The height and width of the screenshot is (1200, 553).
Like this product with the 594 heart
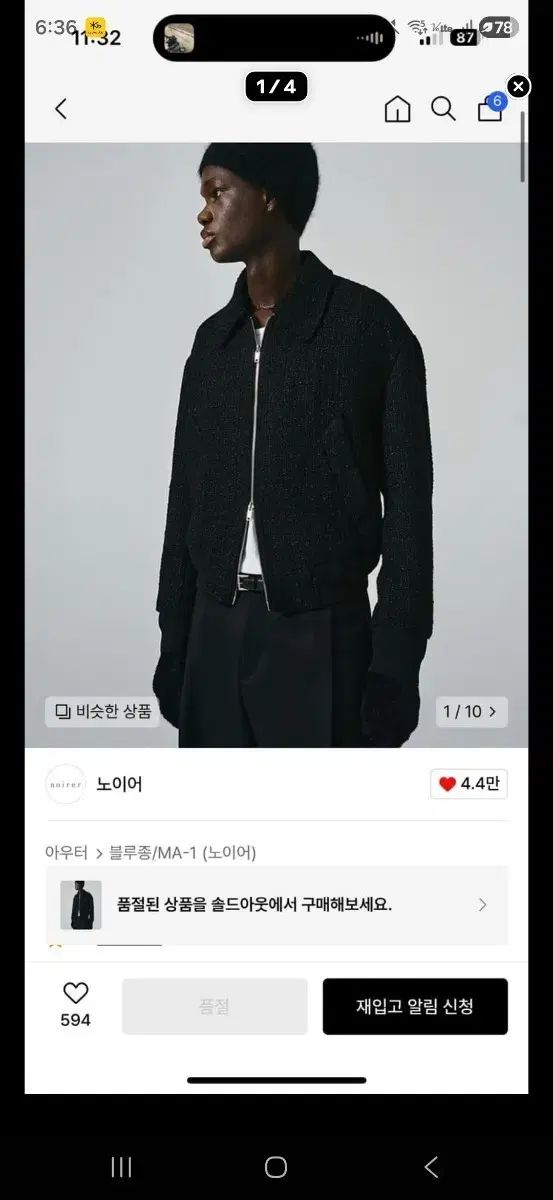pos(76,1004)
